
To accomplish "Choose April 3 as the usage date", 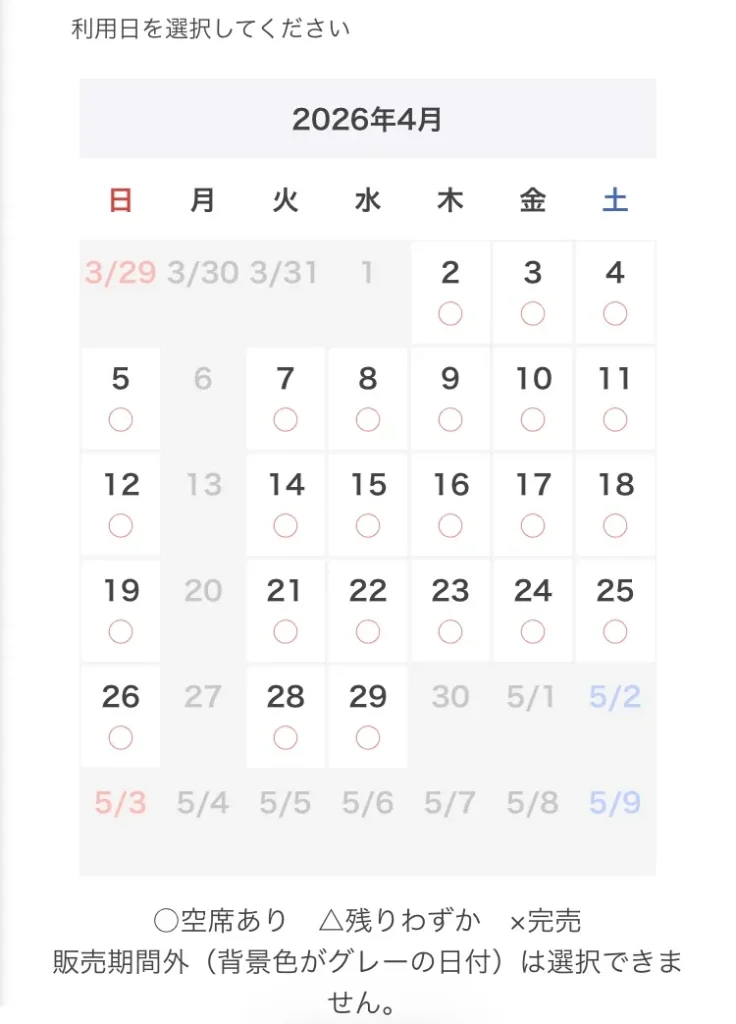I will 533,292.
